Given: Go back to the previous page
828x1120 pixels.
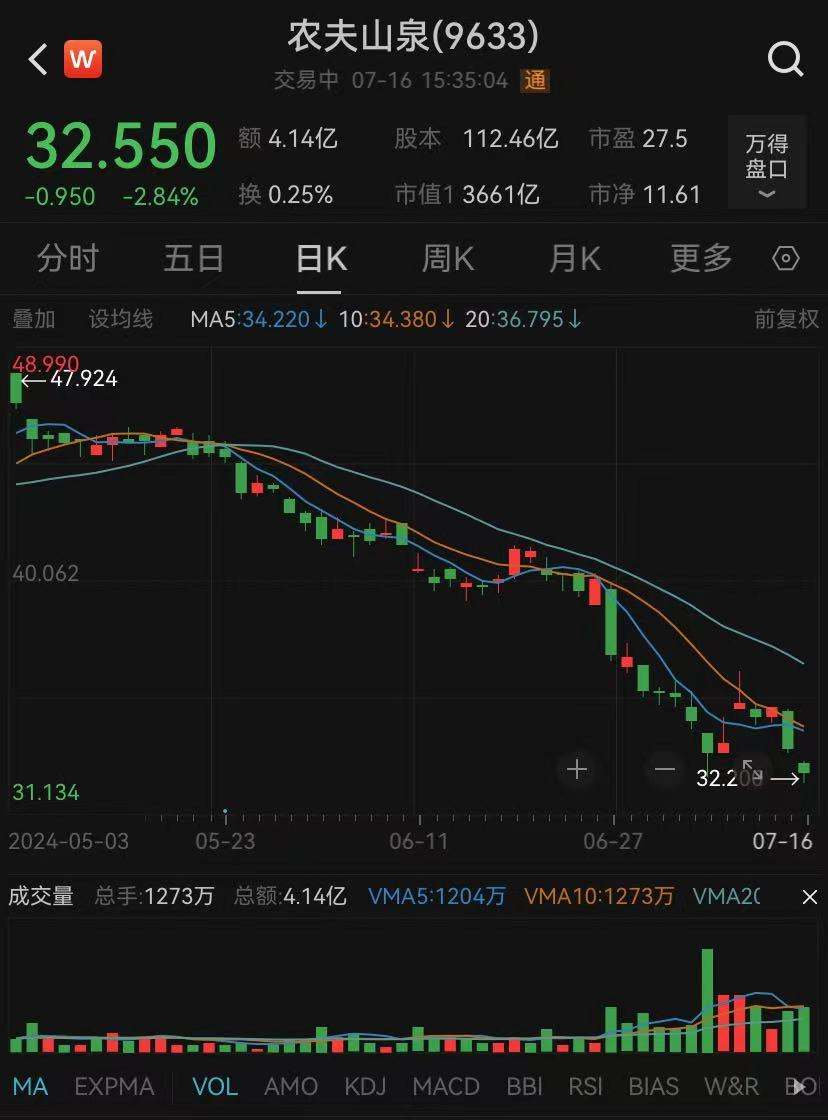Looking at the screenshot, I should pyautogui.click(x=38, y=60).
